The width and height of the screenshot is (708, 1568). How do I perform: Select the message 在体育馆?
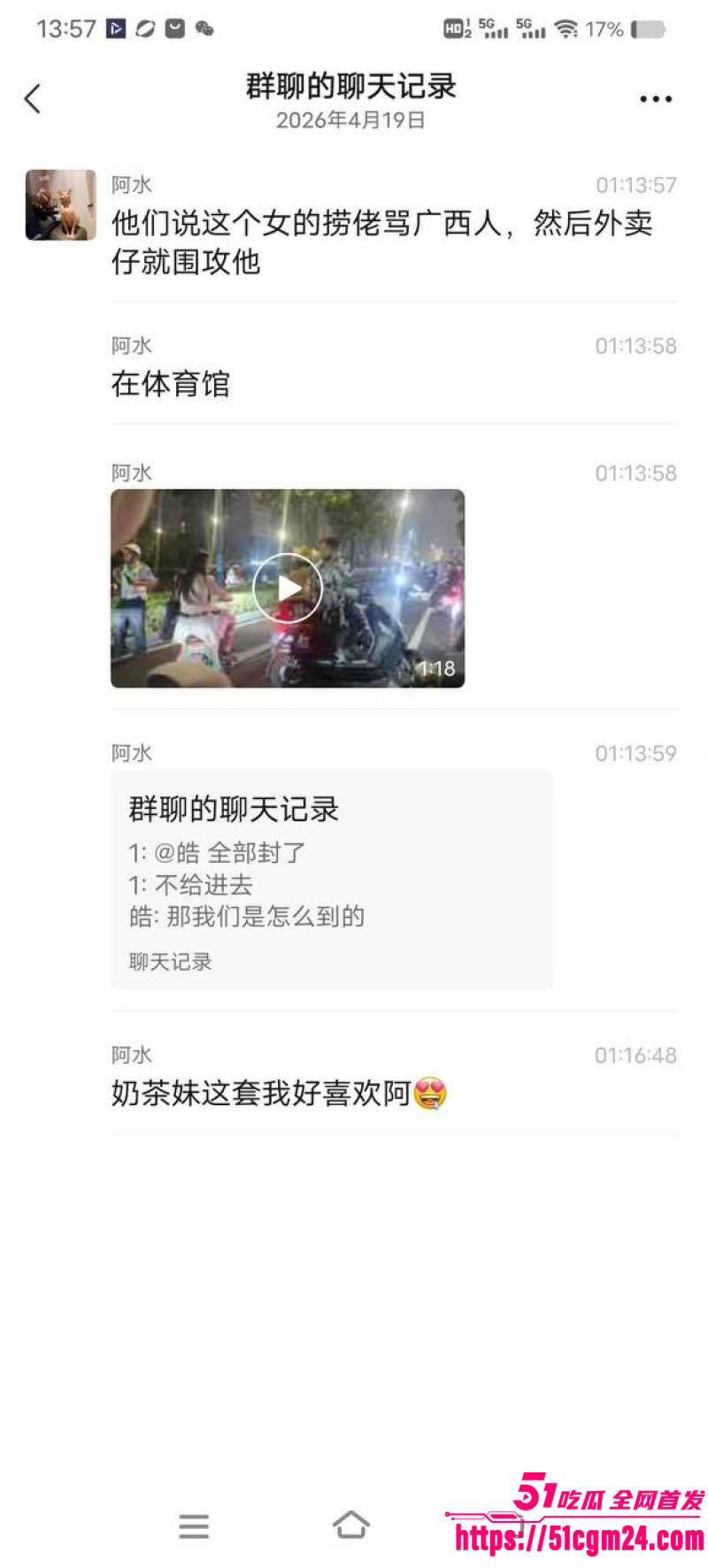coord(171,383)
